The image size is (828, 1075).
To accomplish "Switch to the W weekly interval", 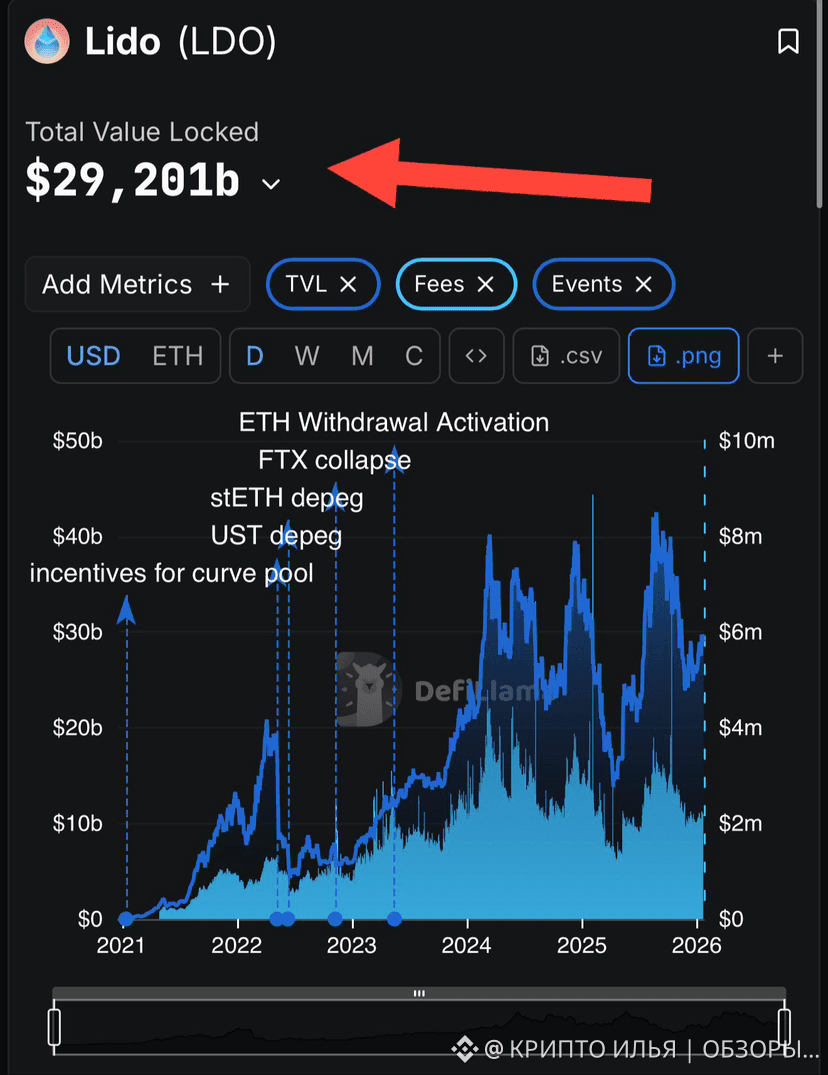I will (307, 356).
